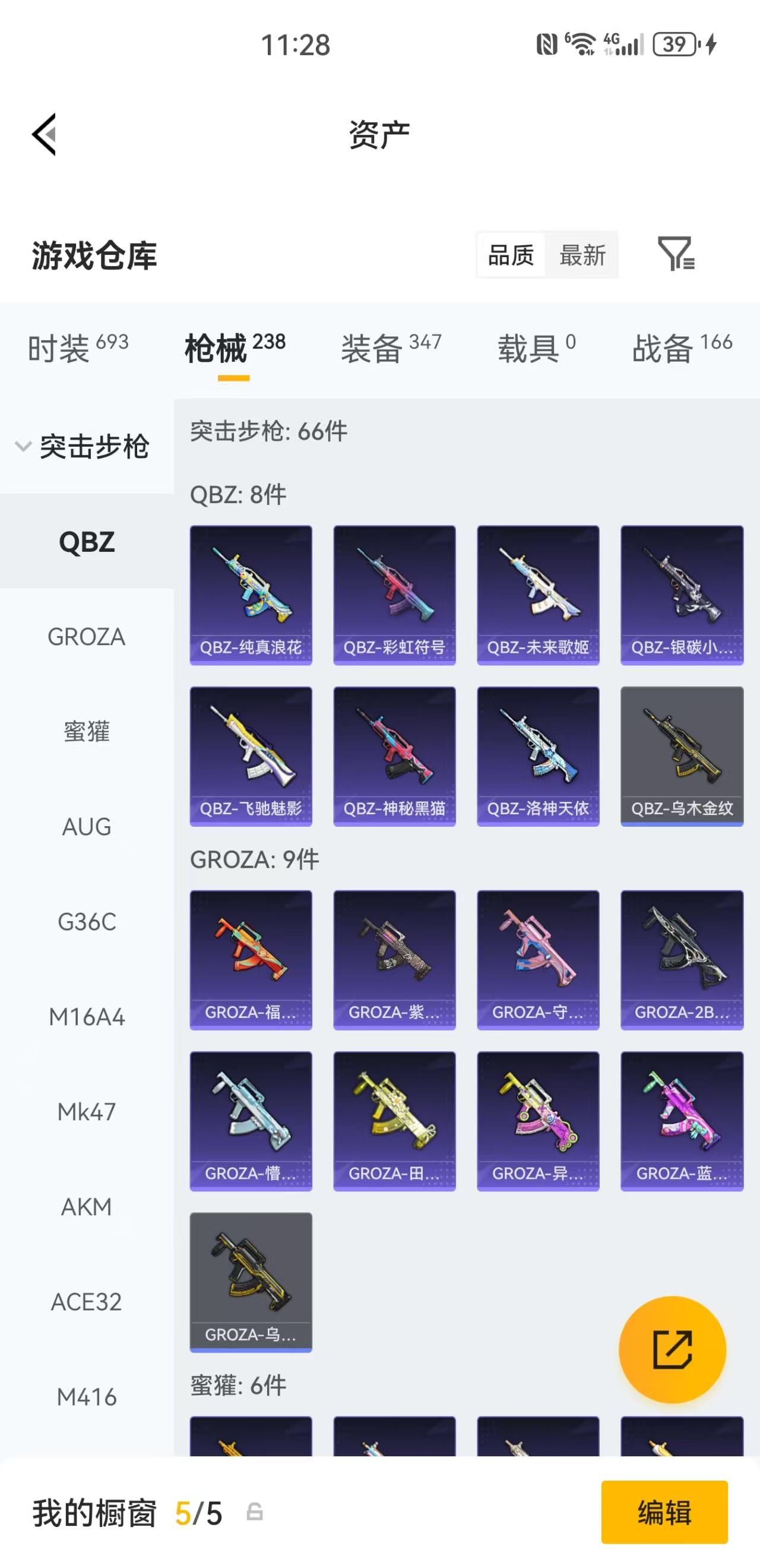Image resolution: width=760 pixels, height=1568 pixels.
Task: Select the QBZ-纯真浪花 skin thumbnail
Action: pos(251,593)
